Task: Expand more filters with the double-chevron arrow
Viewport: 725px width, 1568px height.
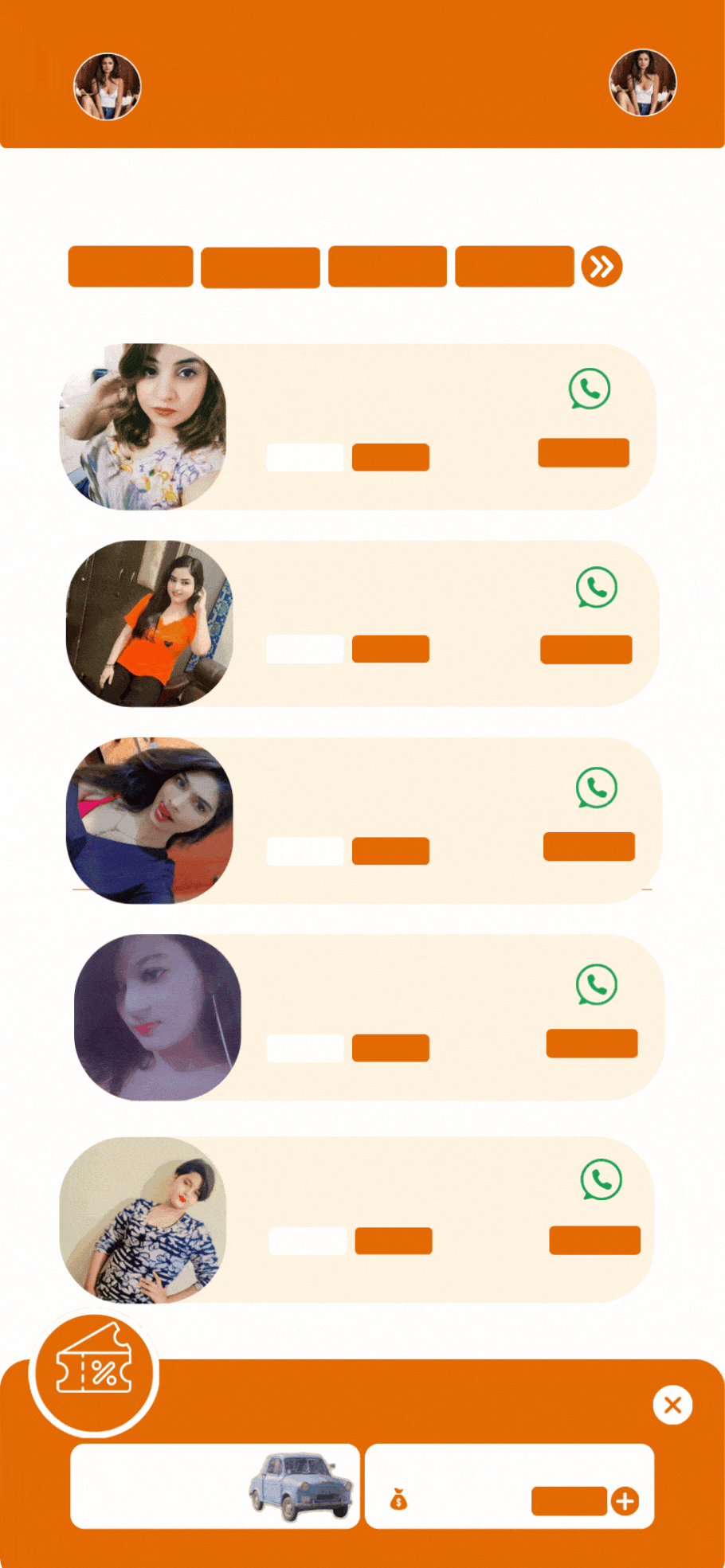Action: pyautogui.click(x=603, y=266)
